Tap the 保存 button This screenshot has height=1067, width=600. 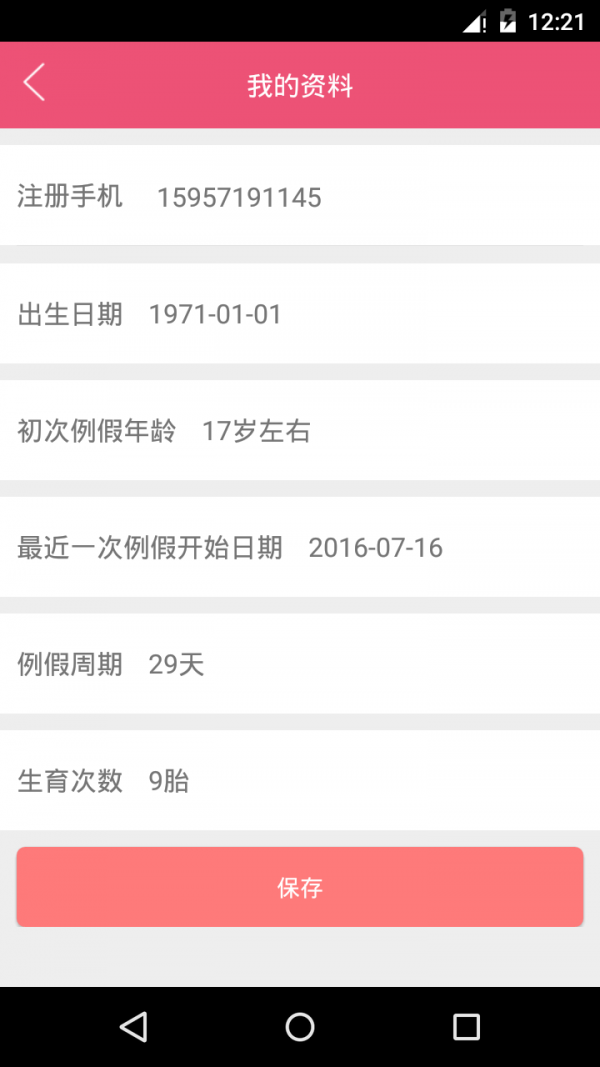[x=300, y=887]
